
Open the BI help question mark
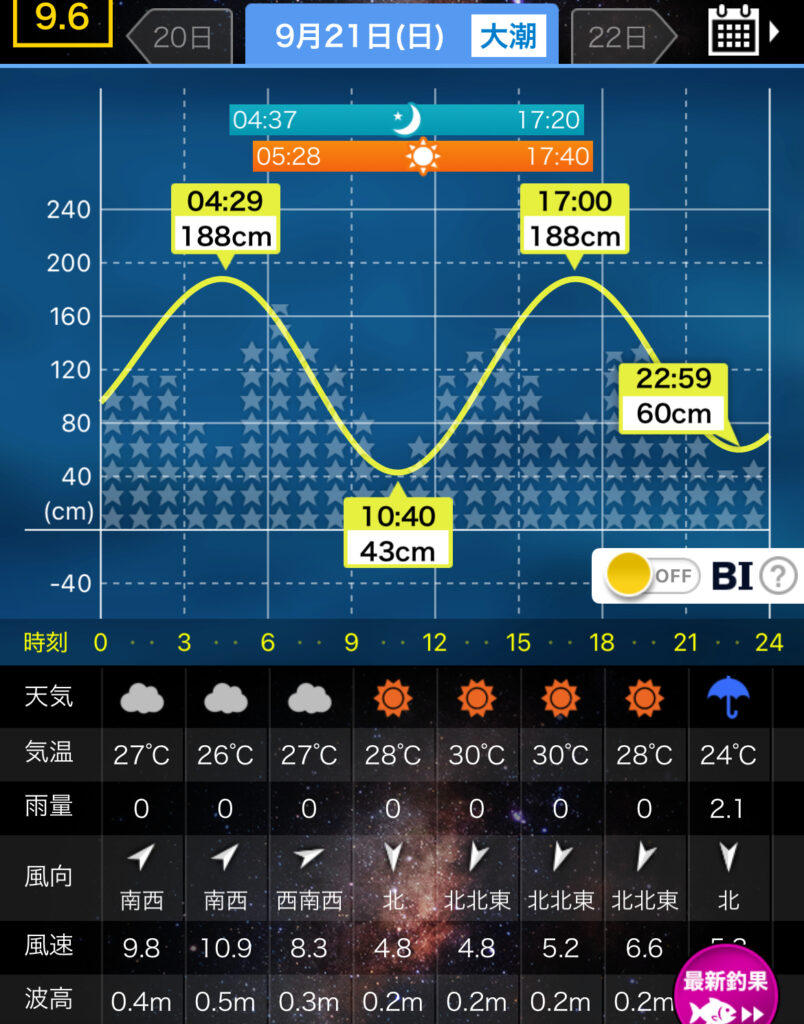[x=778, y=576]
